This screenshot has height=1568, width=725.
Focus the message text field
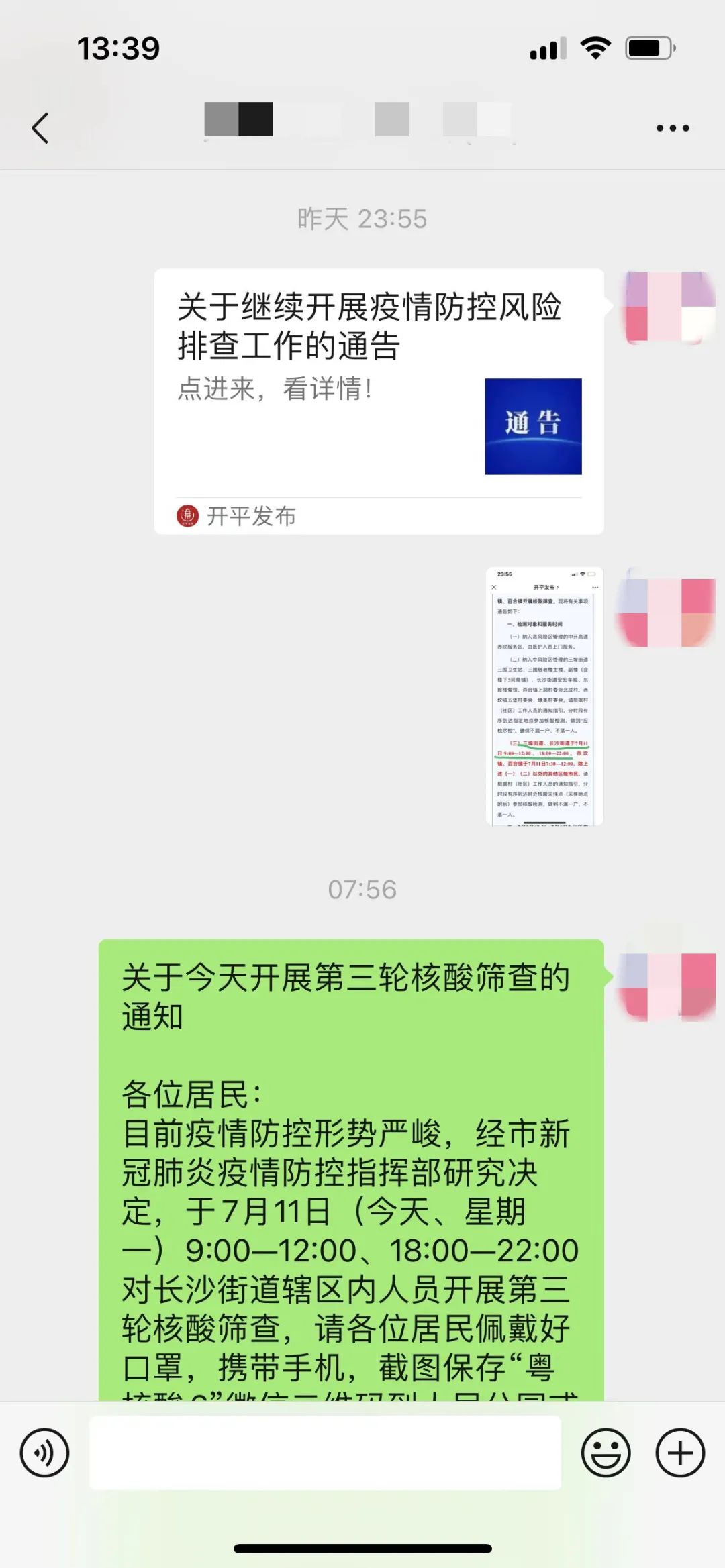point(325,1453)
